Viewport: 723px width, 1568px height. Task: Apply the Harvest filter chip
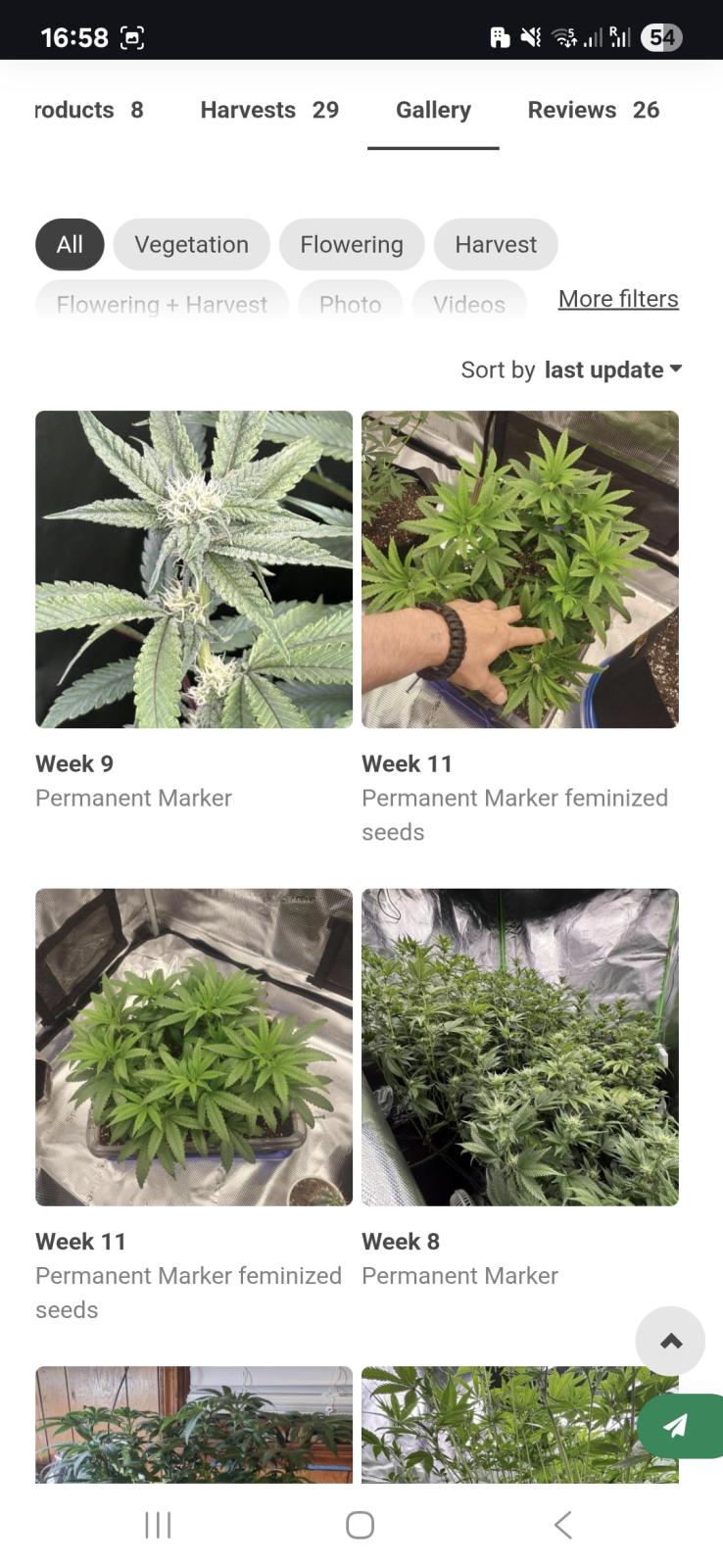[495, 244]
